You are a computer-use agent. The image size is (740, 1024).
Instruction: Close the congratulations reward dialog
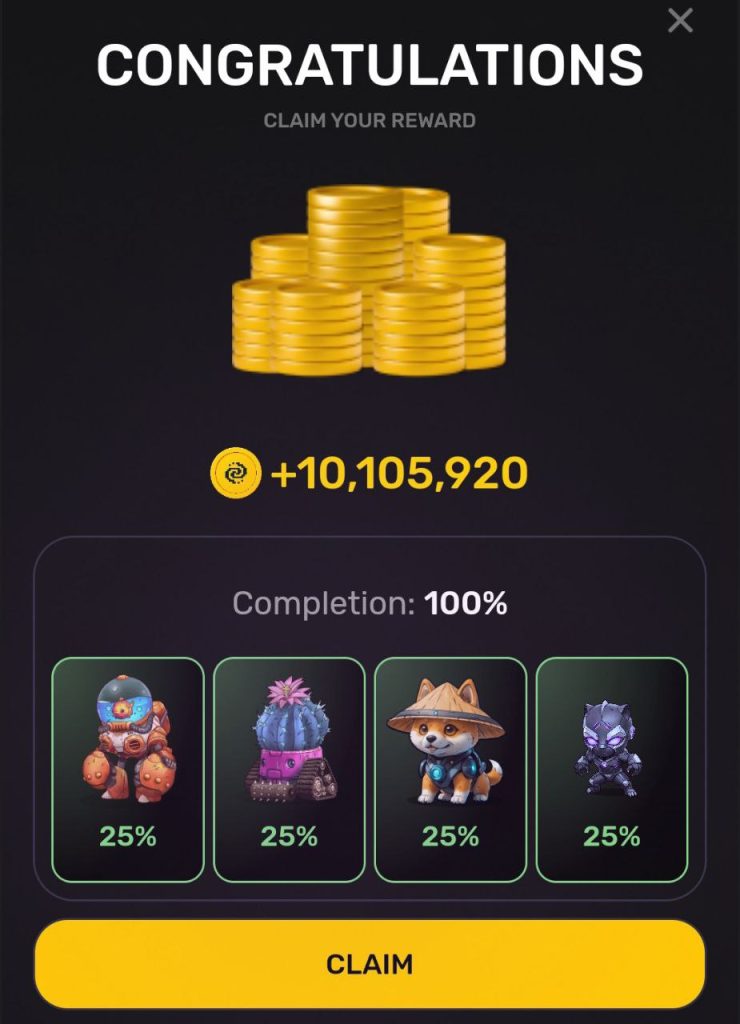[x=680, y=20]
